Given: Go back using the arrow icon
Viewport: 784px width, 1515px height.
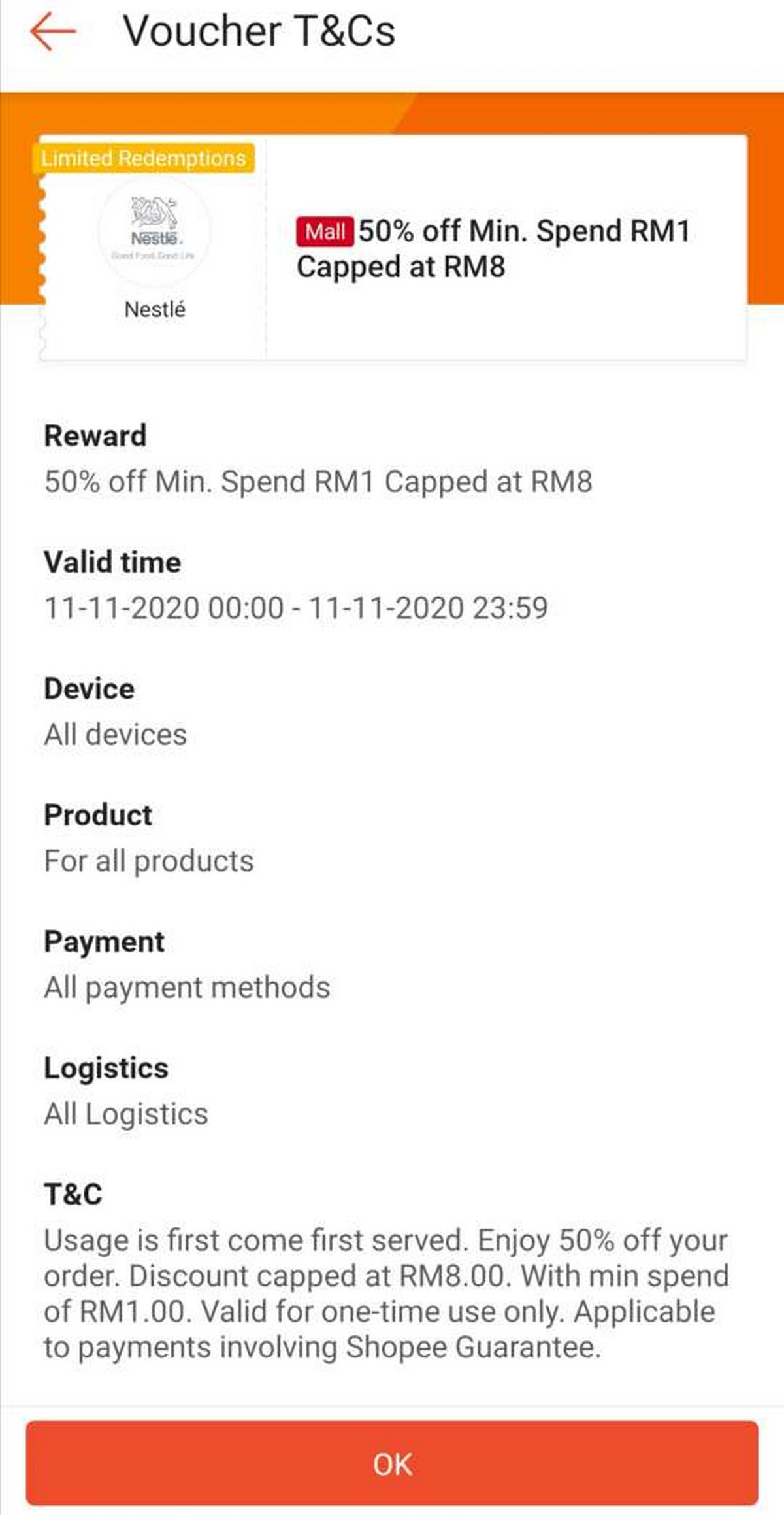Looking at the screenshot, I should coord(53,31).
